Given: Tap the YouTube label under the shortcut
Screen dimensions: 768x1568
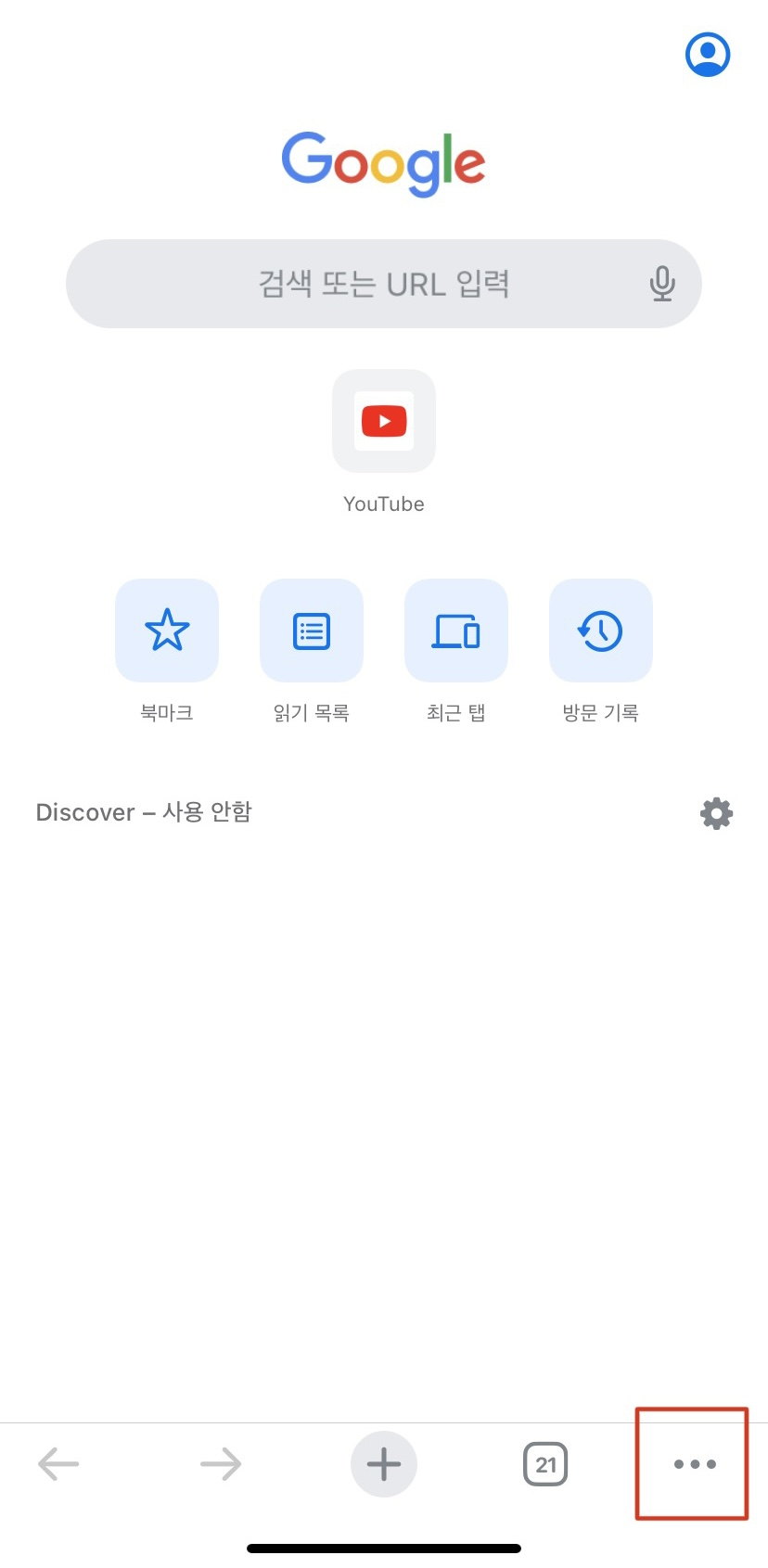Looking at the screenshot, I should (x=384, y=504).
